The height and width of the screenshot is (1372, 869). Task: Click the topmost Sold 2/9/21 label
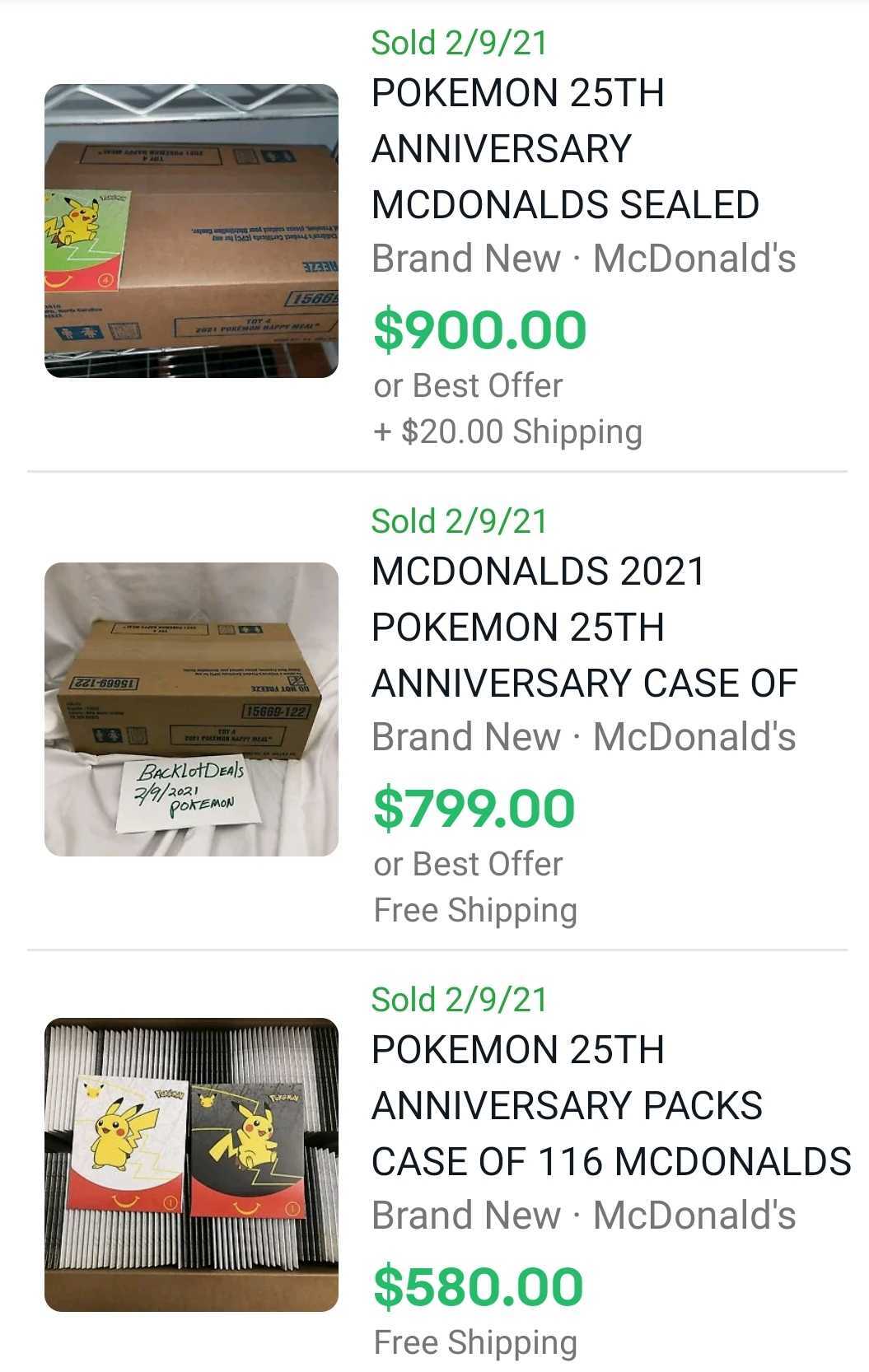tap(460, 42)
